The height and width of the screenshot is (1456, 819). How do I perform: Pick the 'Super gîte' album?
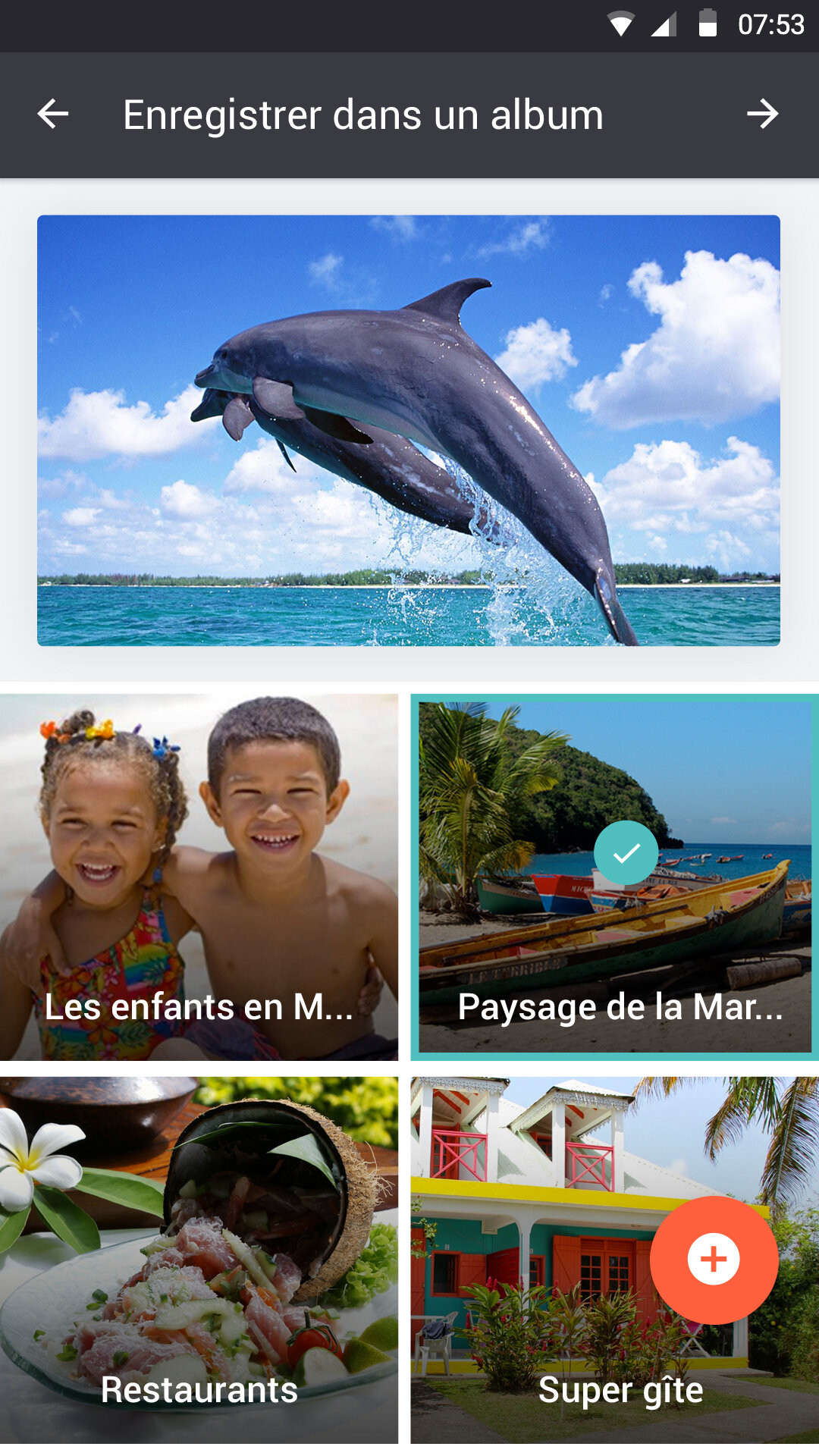click(531, 1289)
